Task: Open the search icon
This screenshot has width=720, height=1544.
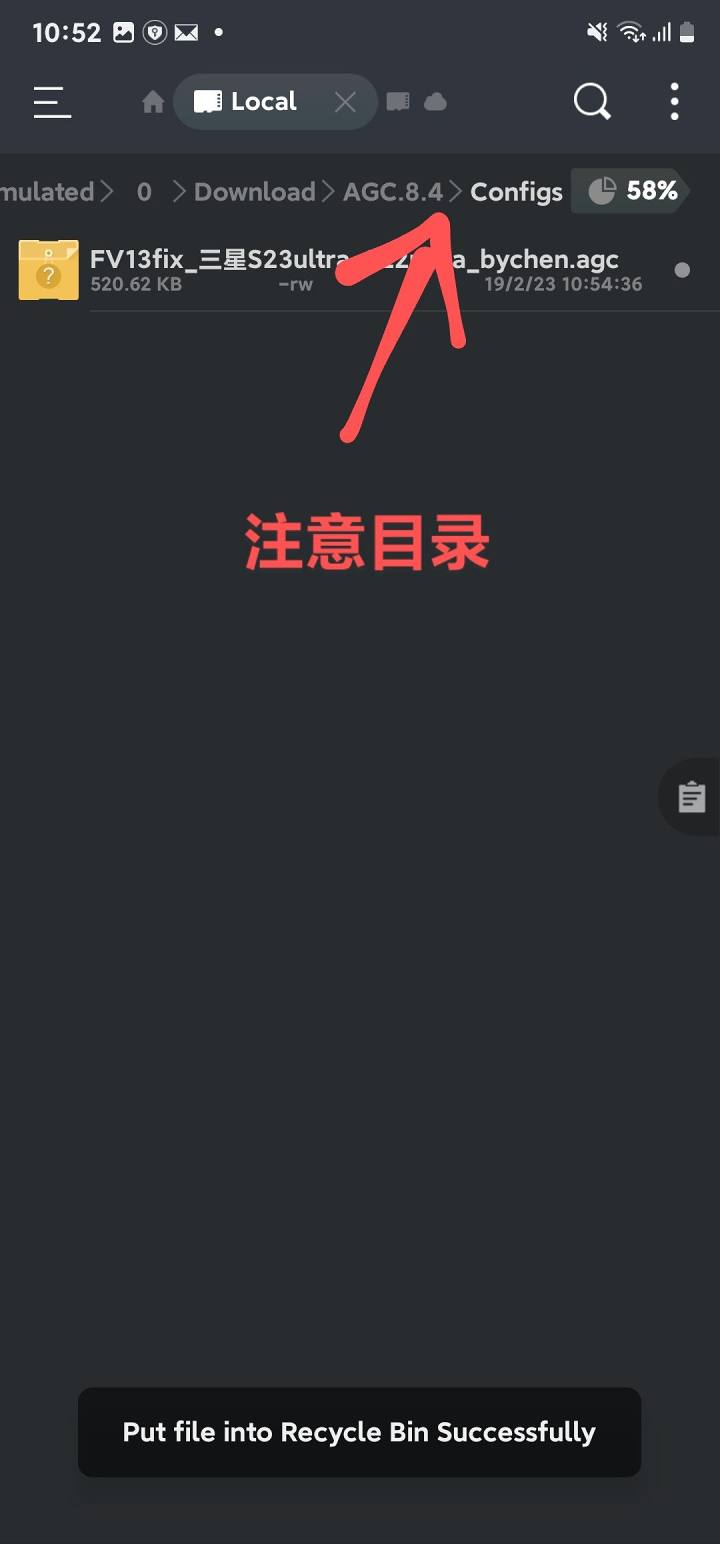Action: tap(592, 102)
